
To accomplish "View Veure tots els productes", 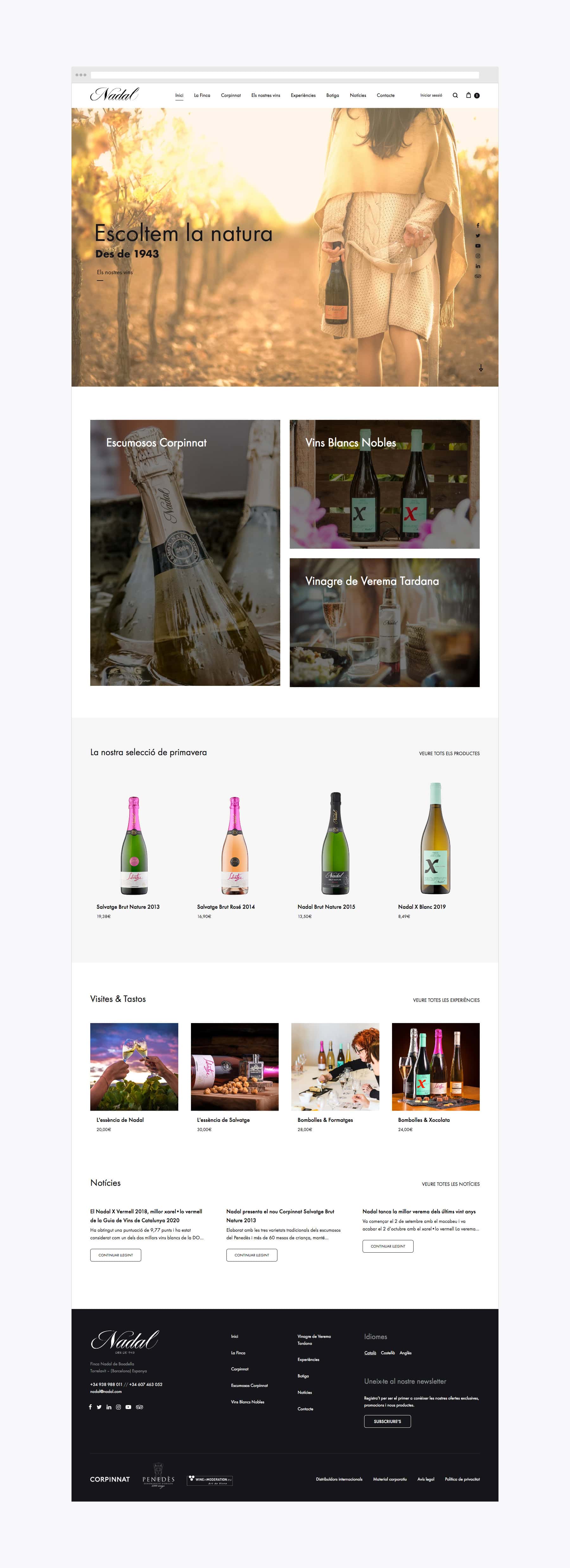I will pos(449,754).
